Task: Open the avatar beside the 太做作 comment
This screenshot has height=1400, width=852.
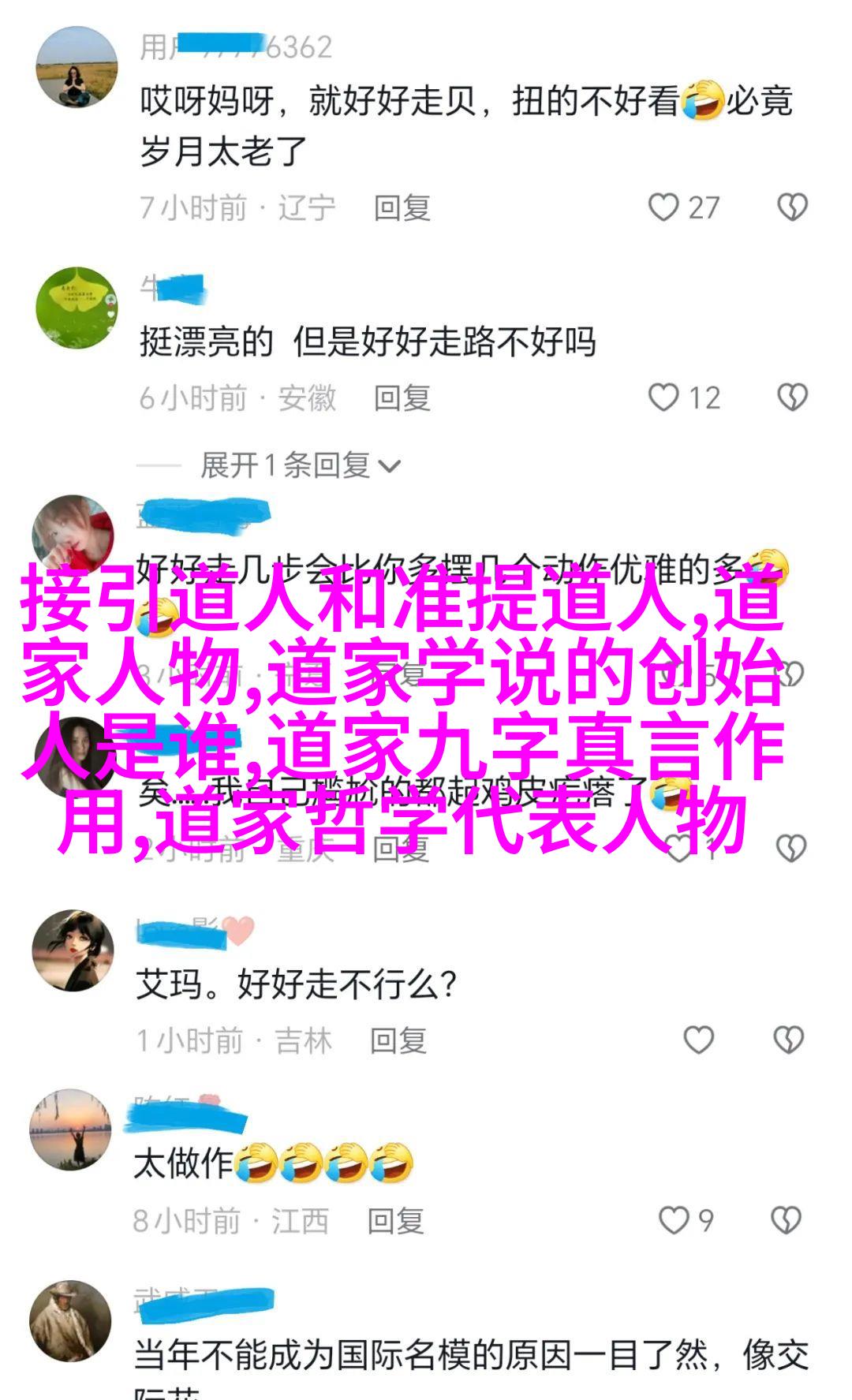Action: (71, 1129)
